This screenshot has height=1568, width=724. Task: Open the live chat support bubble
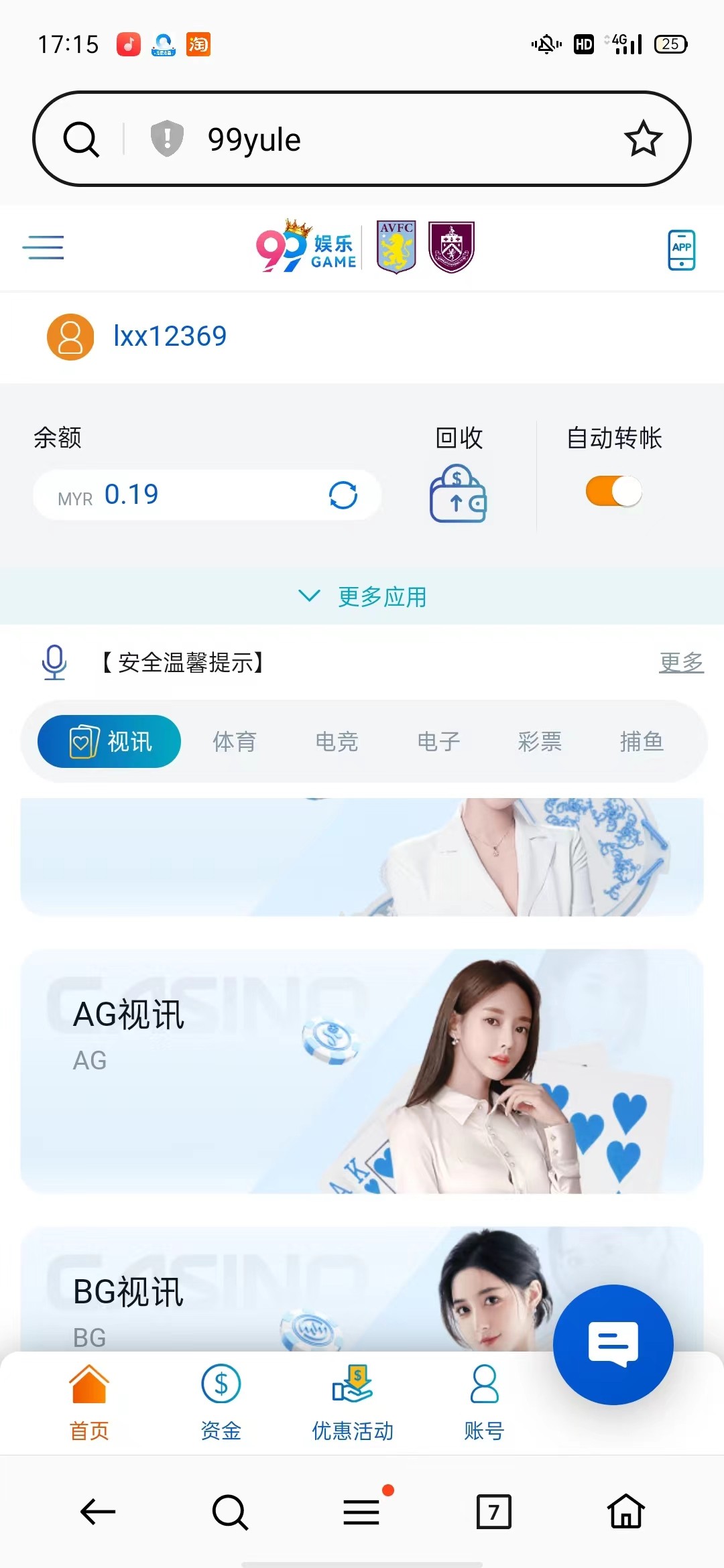[613, 1344]
